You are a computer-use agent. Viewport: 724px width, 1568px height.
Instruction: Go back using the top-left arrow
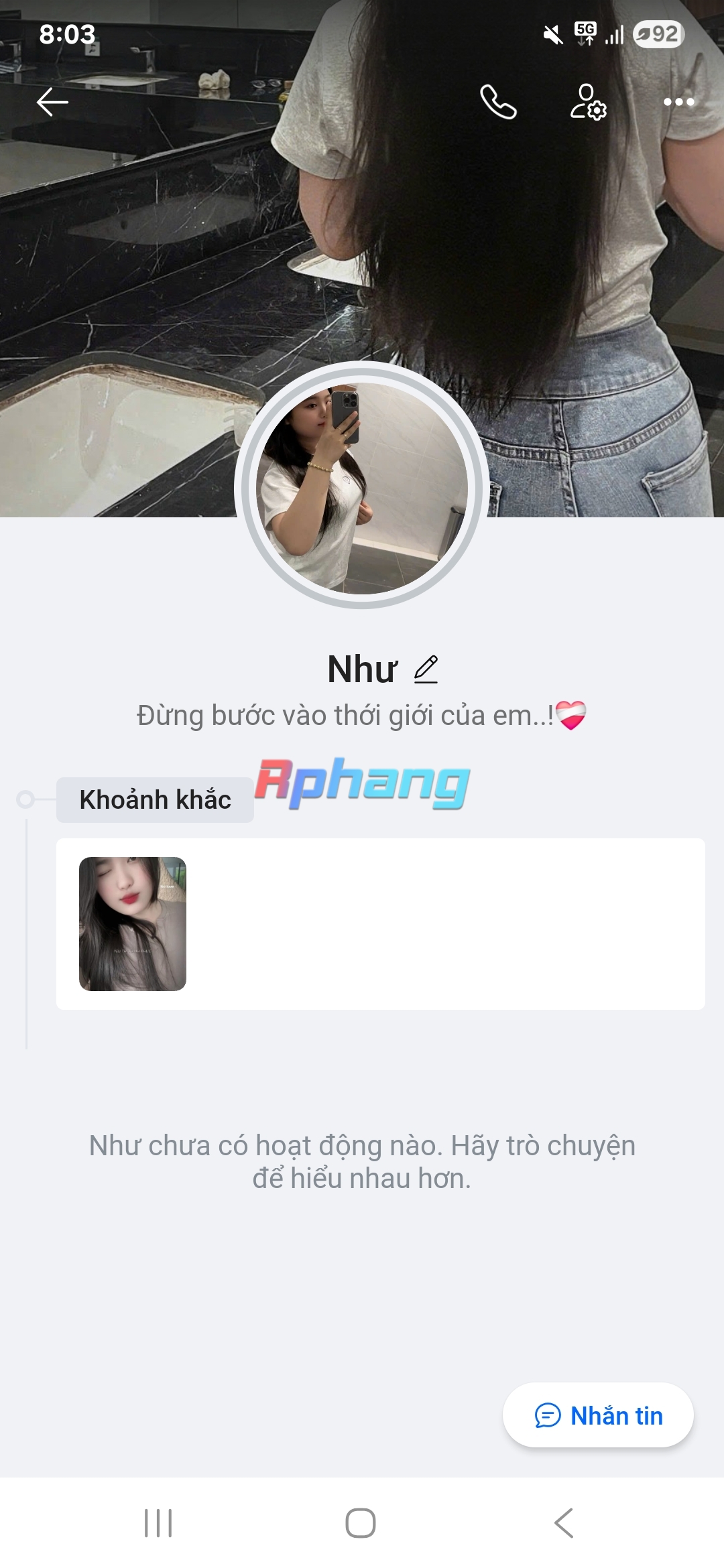click(52, 102)
